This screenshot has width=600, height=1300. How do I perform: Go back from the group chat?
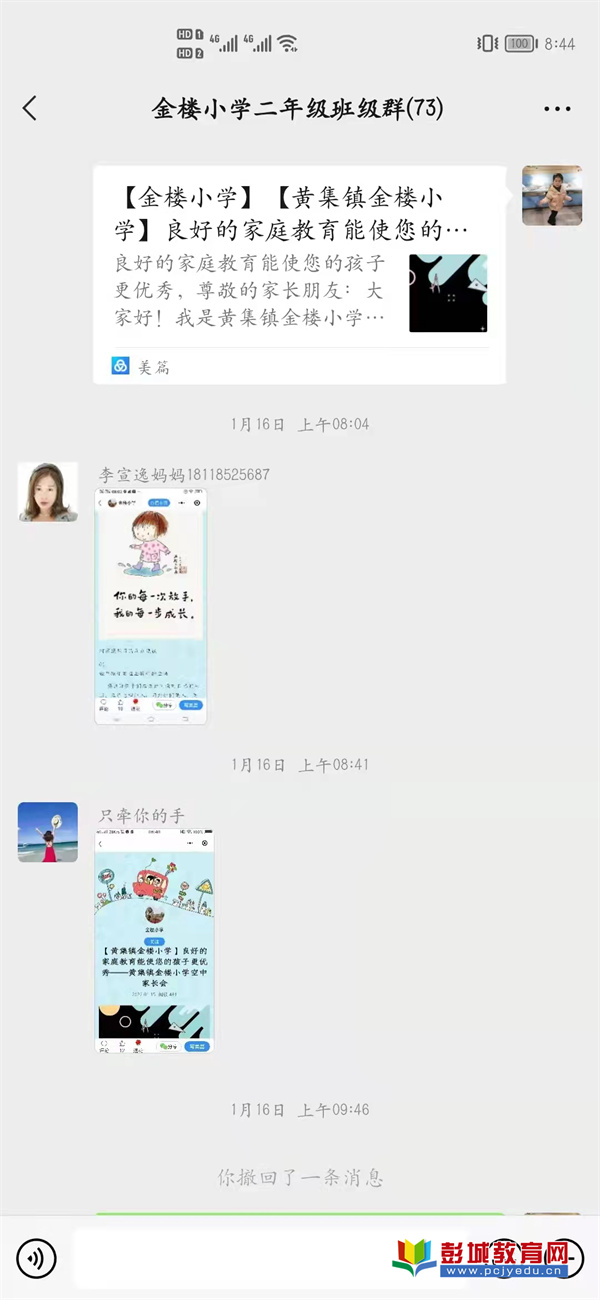[x=30, y=109]
